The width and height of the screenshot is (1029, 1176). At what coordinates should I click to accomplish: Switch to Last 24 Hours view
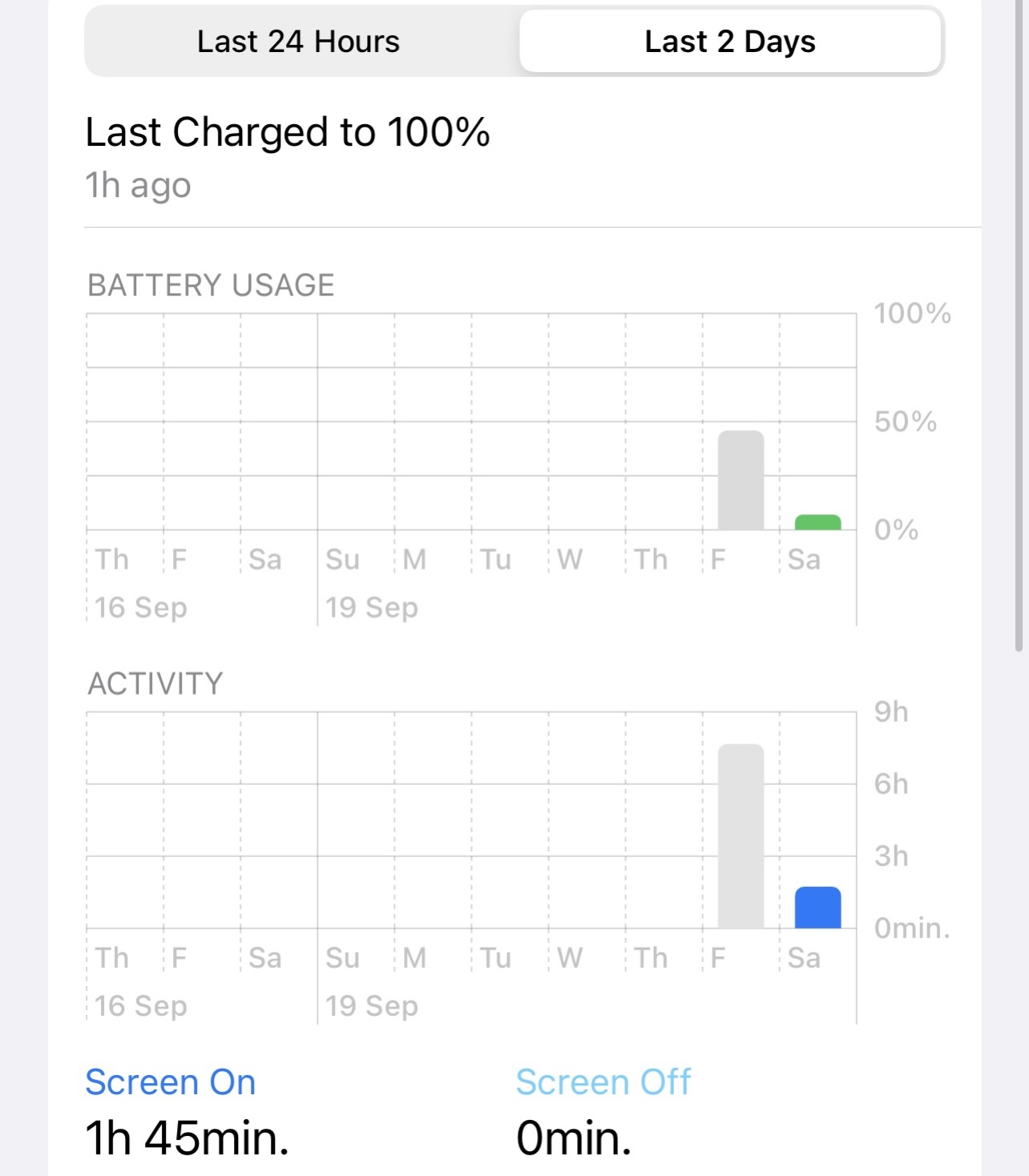[x=298, y=42]
